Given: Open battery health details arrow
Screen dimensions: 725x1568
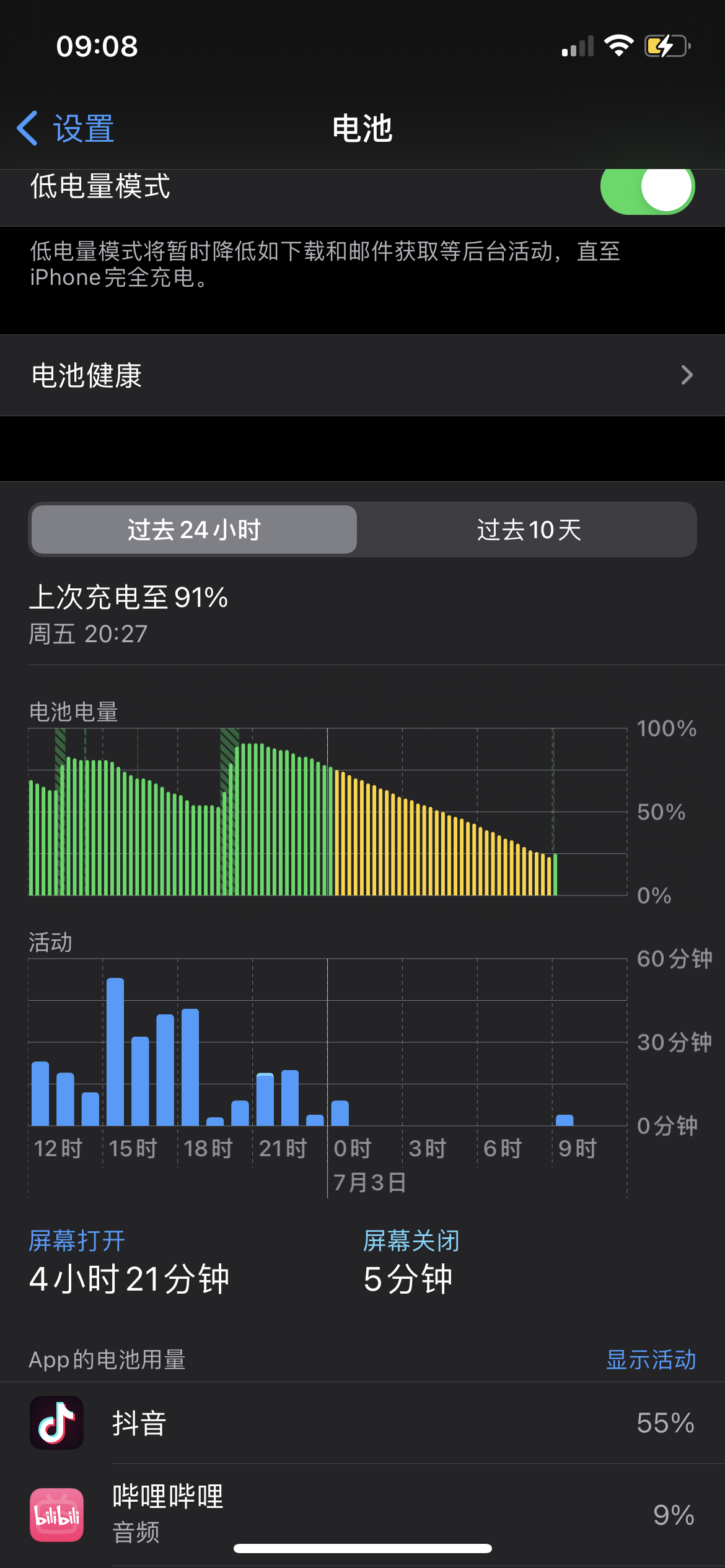Looking at the screenshot, I should pos(688,375).
